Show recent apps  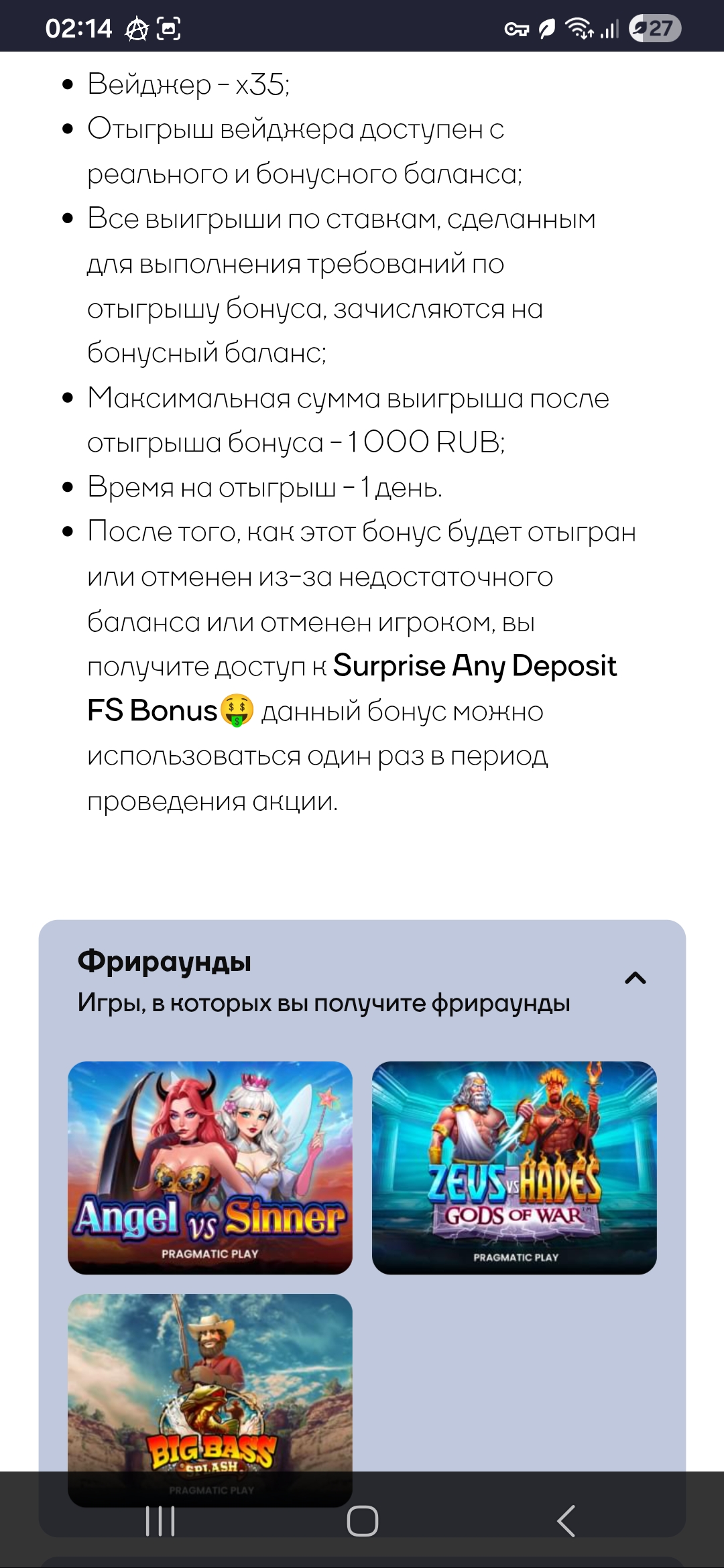(160, 1521)
